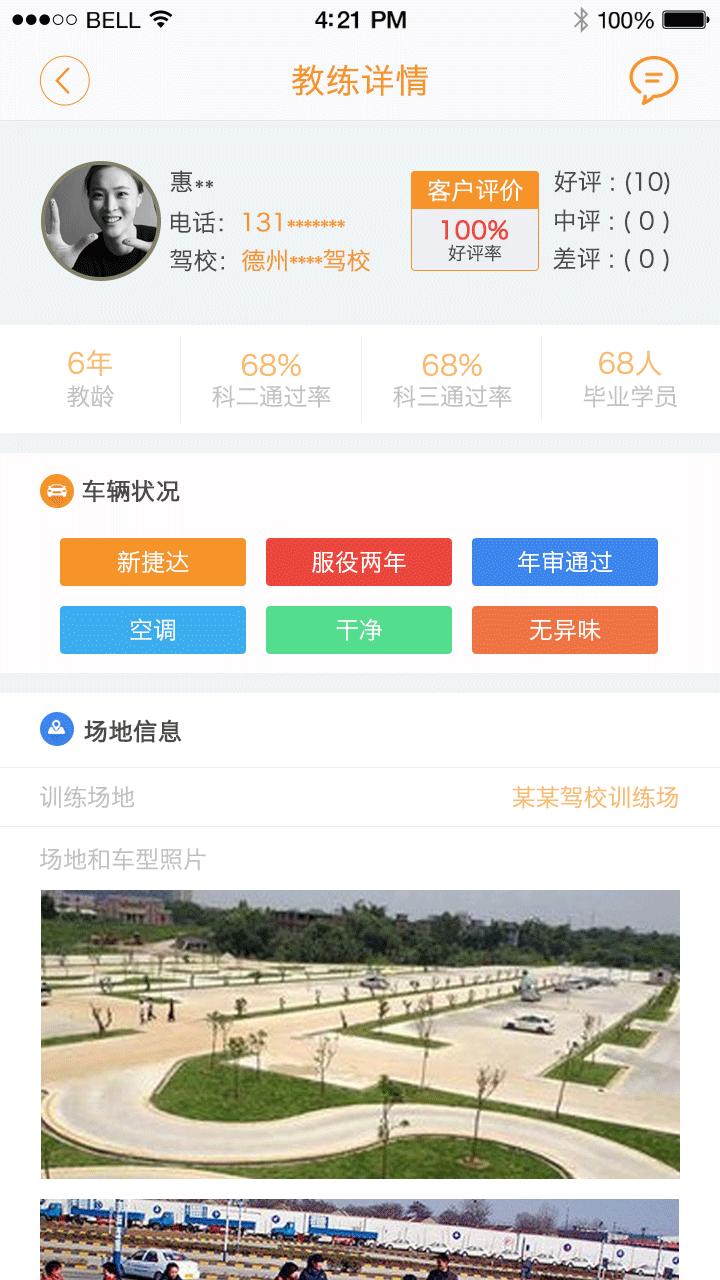Open the second vehicle photo
This screenshot has height=1280, width=720.
pos(360,1240)
